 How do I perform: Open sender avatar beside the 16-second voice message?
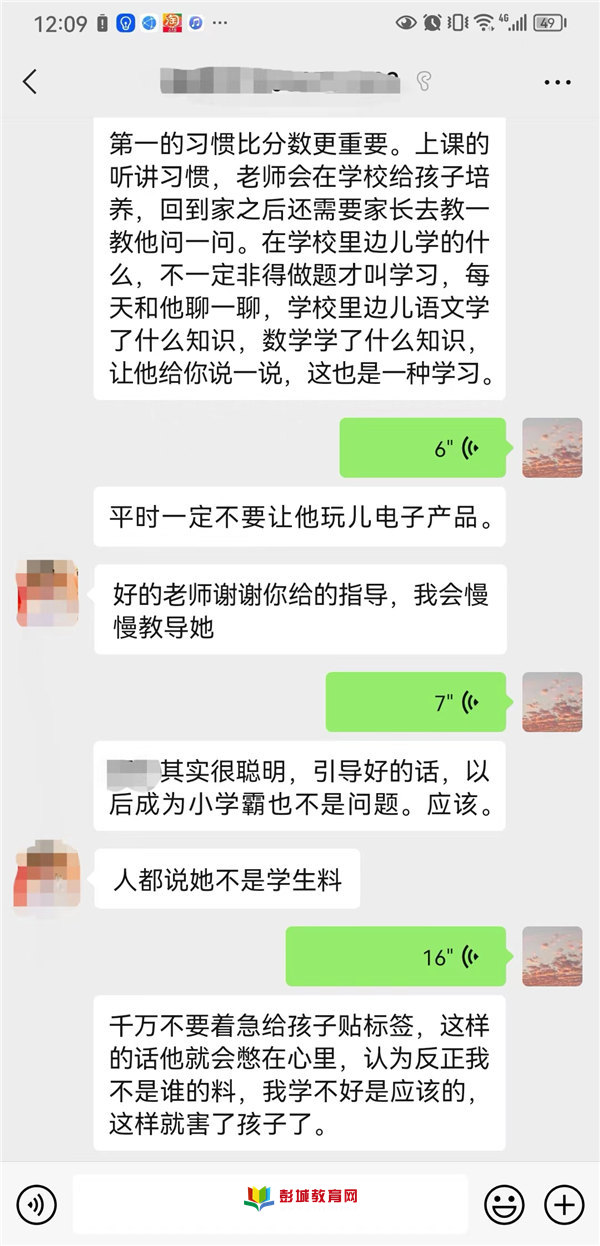coord(552,957)
